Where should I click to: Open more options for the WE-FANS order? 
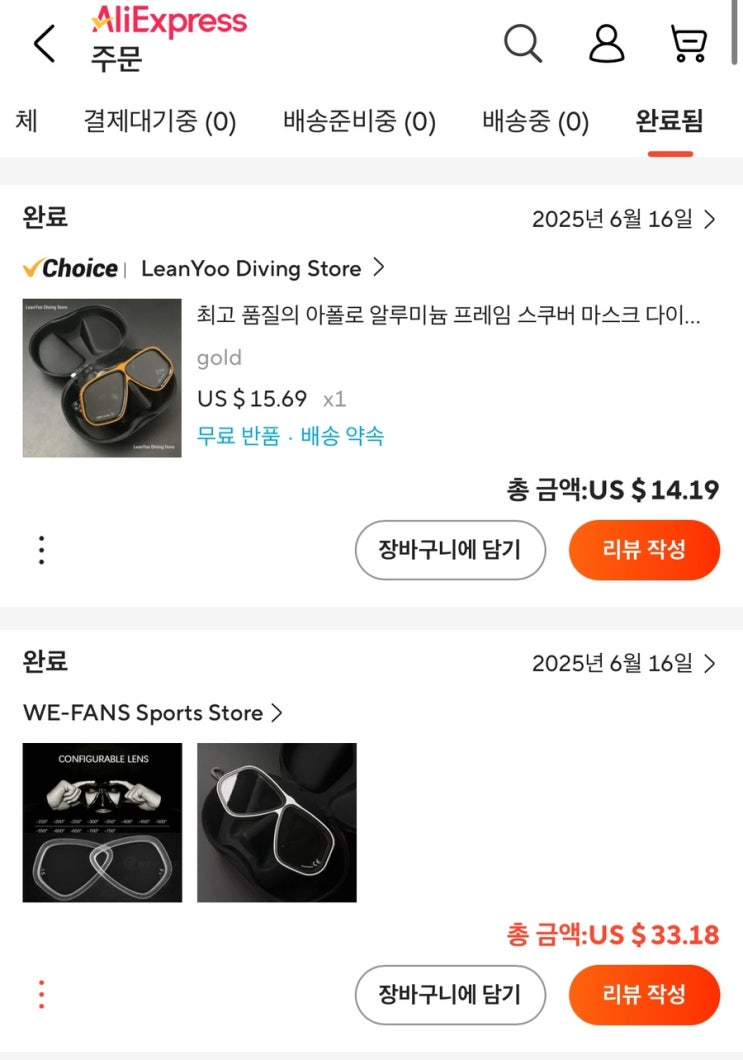click(41, 994)
